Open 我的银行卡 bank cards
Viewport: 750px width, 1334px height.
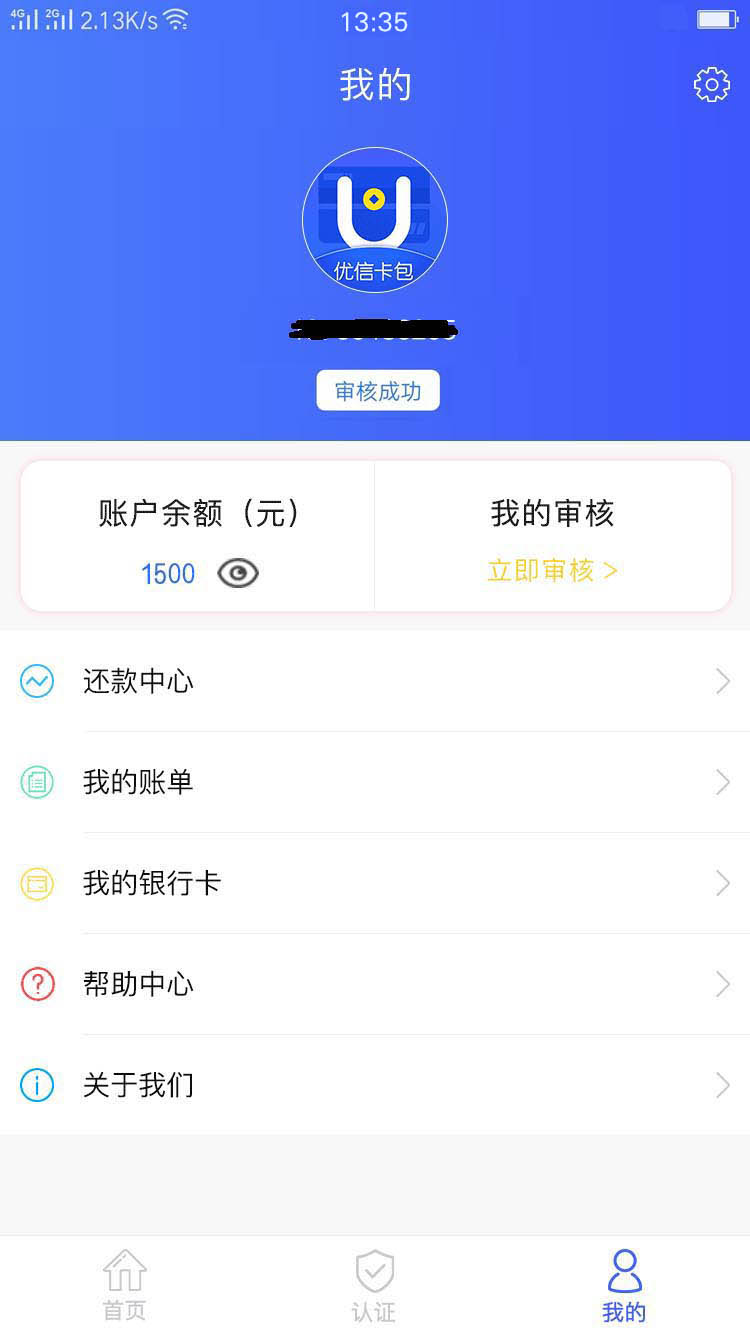375,883
